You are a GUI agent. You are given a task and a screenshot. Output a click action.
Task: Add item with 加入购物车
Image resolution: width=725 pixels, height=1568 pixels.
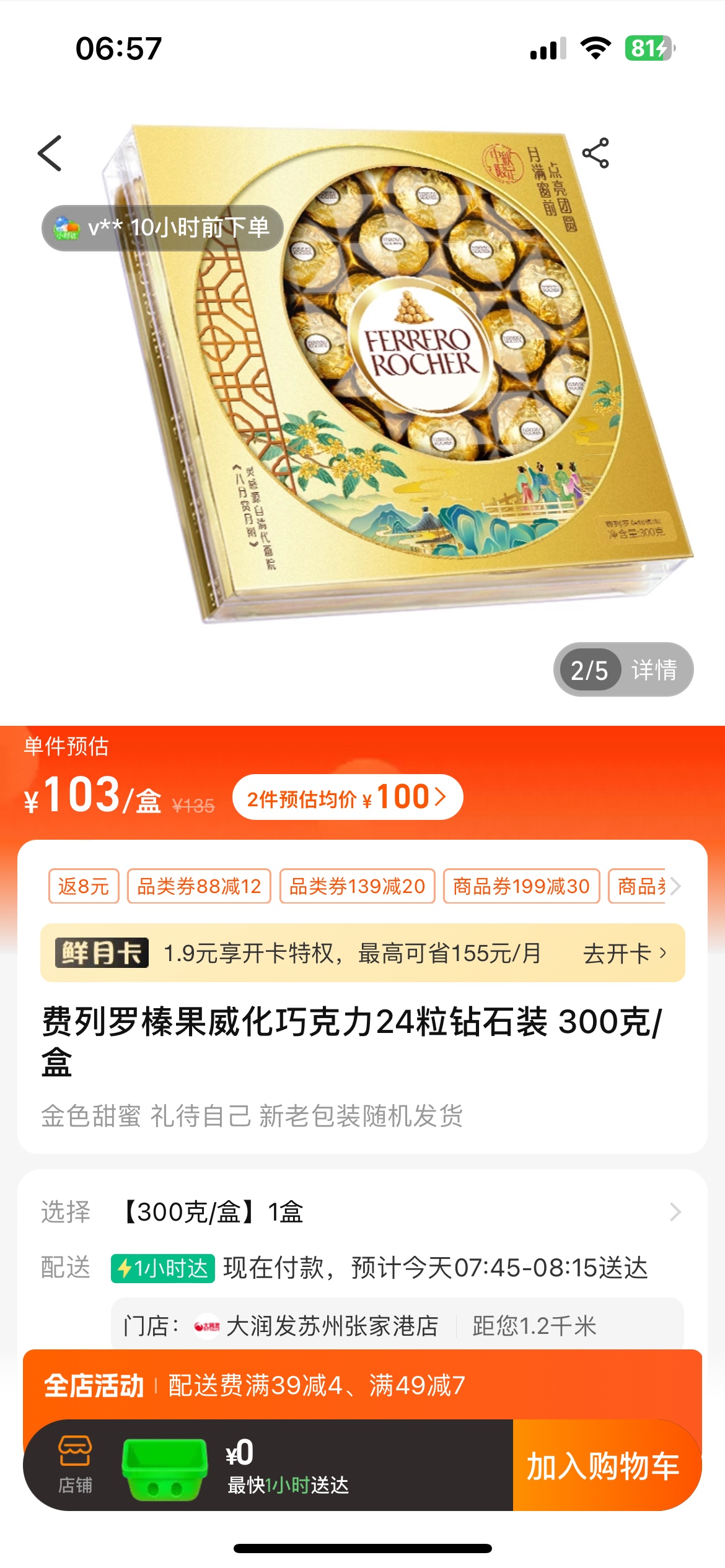(x=603, y=1466)
